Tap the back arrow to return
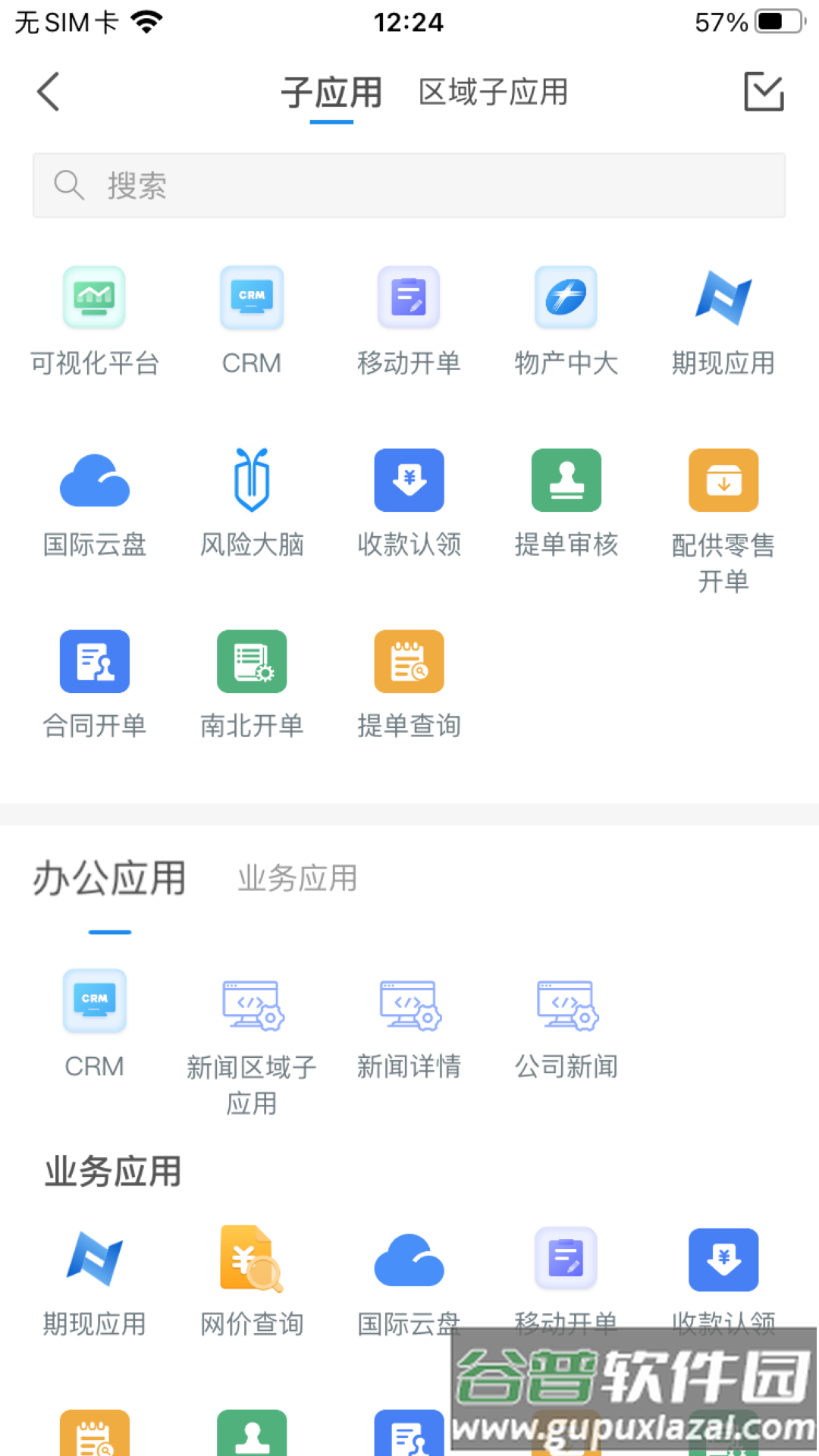This screenshot has height=1456, width=819. click(x=49, y=91)
